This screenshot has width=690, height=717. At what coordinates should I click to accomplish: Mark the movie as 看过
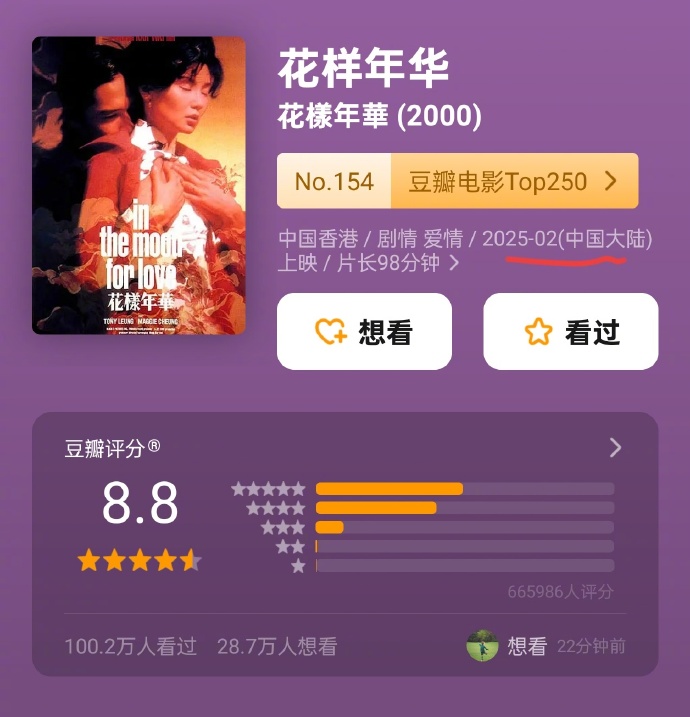point(570,332)
